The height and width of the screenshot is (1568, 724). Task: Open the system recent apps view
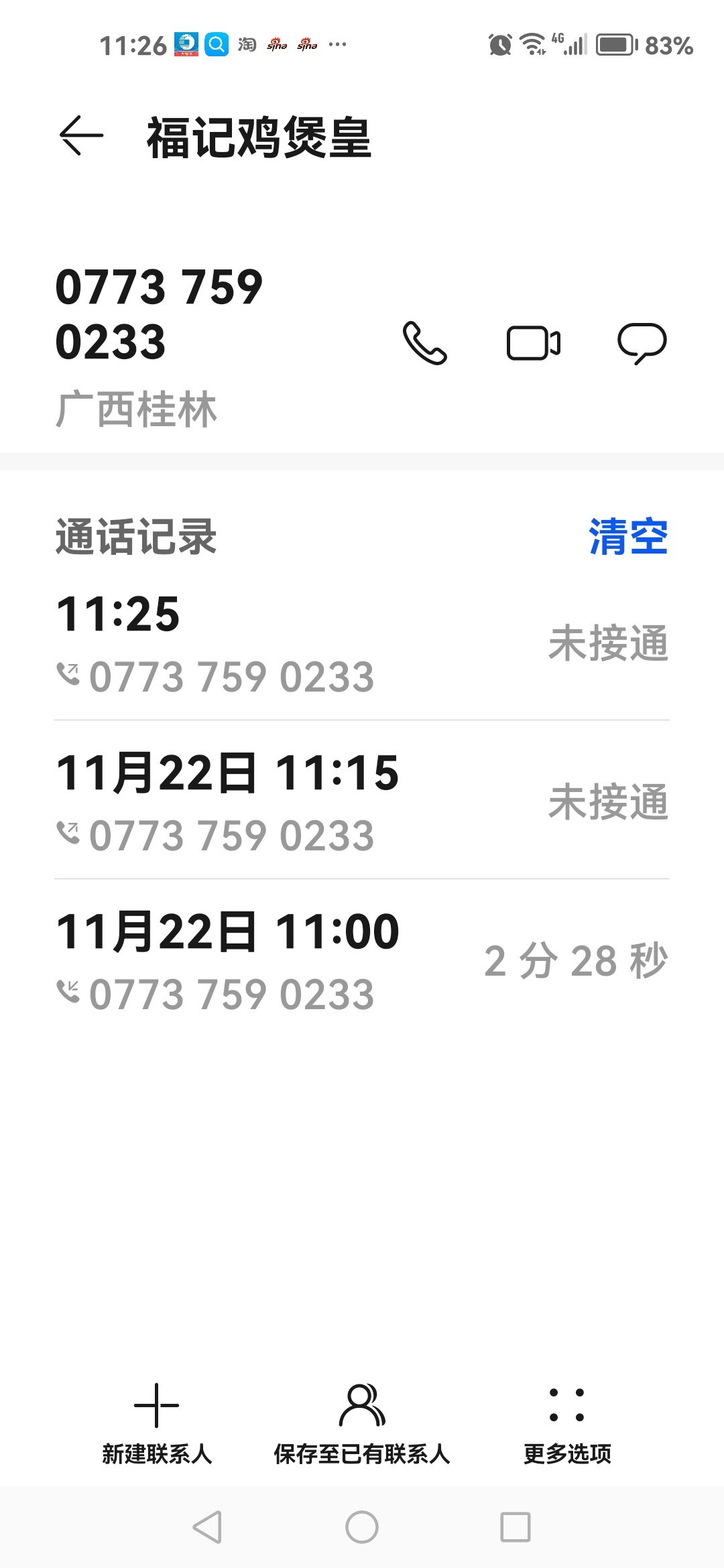516,1527
